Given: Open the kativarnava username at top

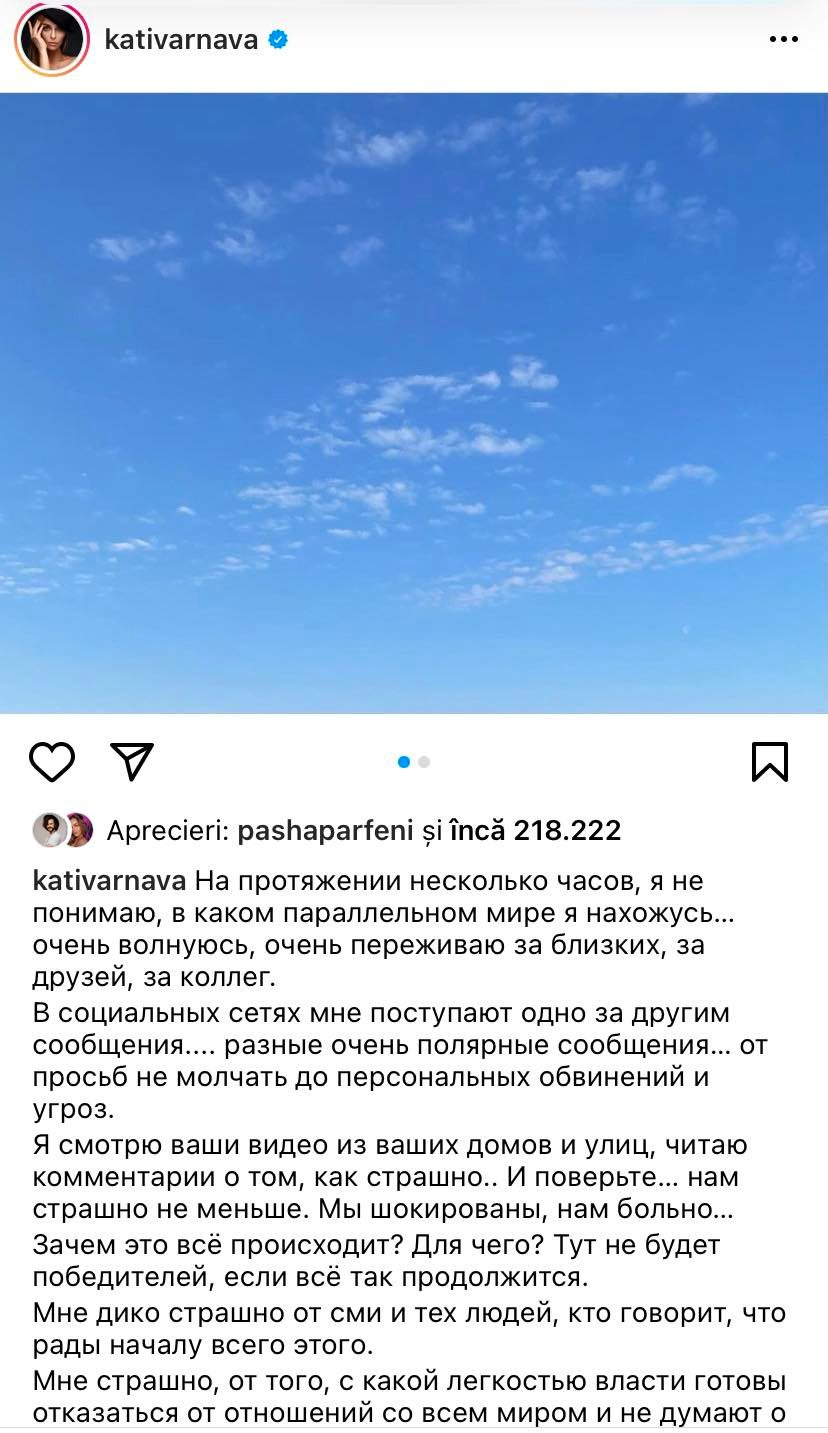Looking at the screenshot, I should (181, 40).
